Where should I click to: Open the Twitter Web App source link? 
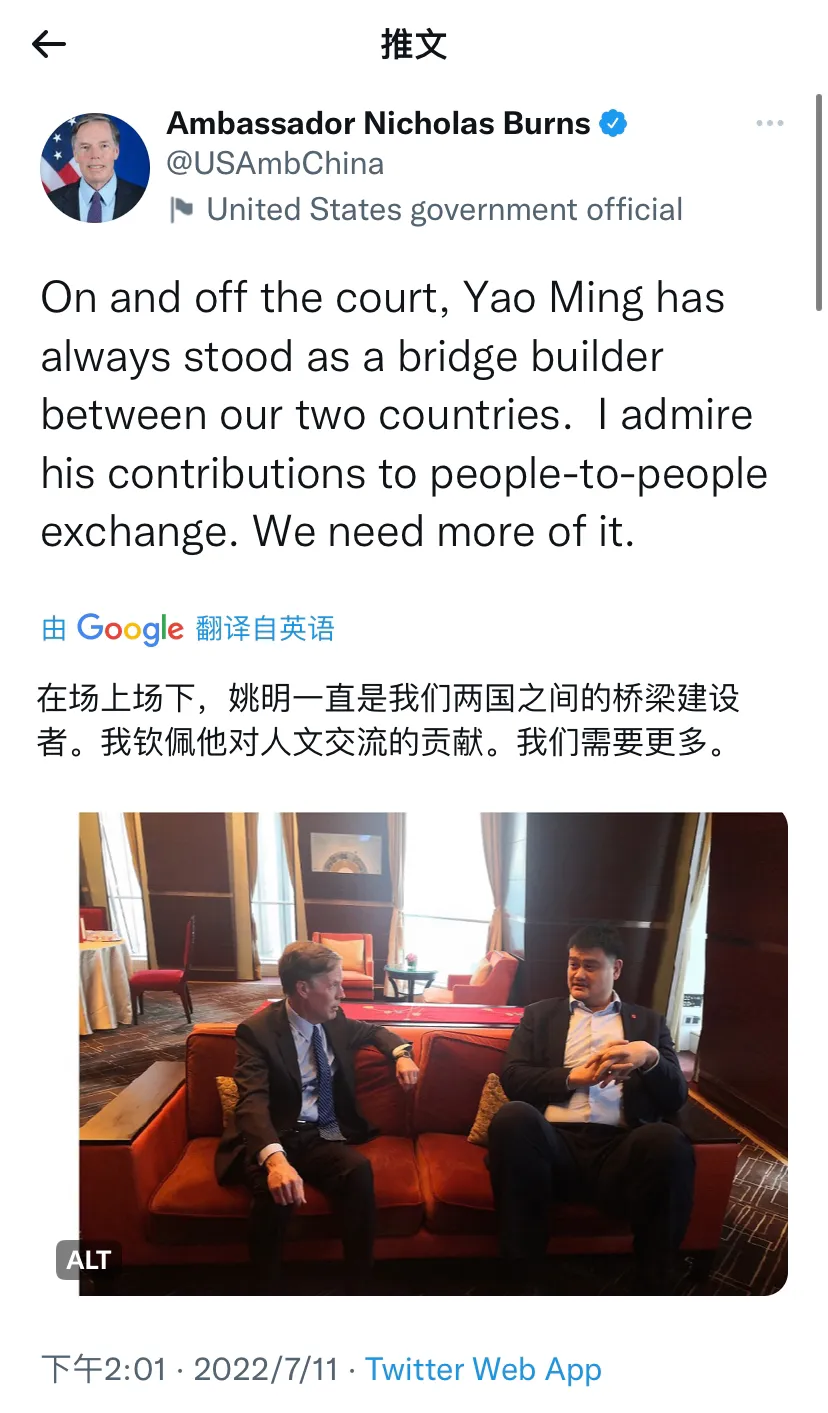point(483,1369)
